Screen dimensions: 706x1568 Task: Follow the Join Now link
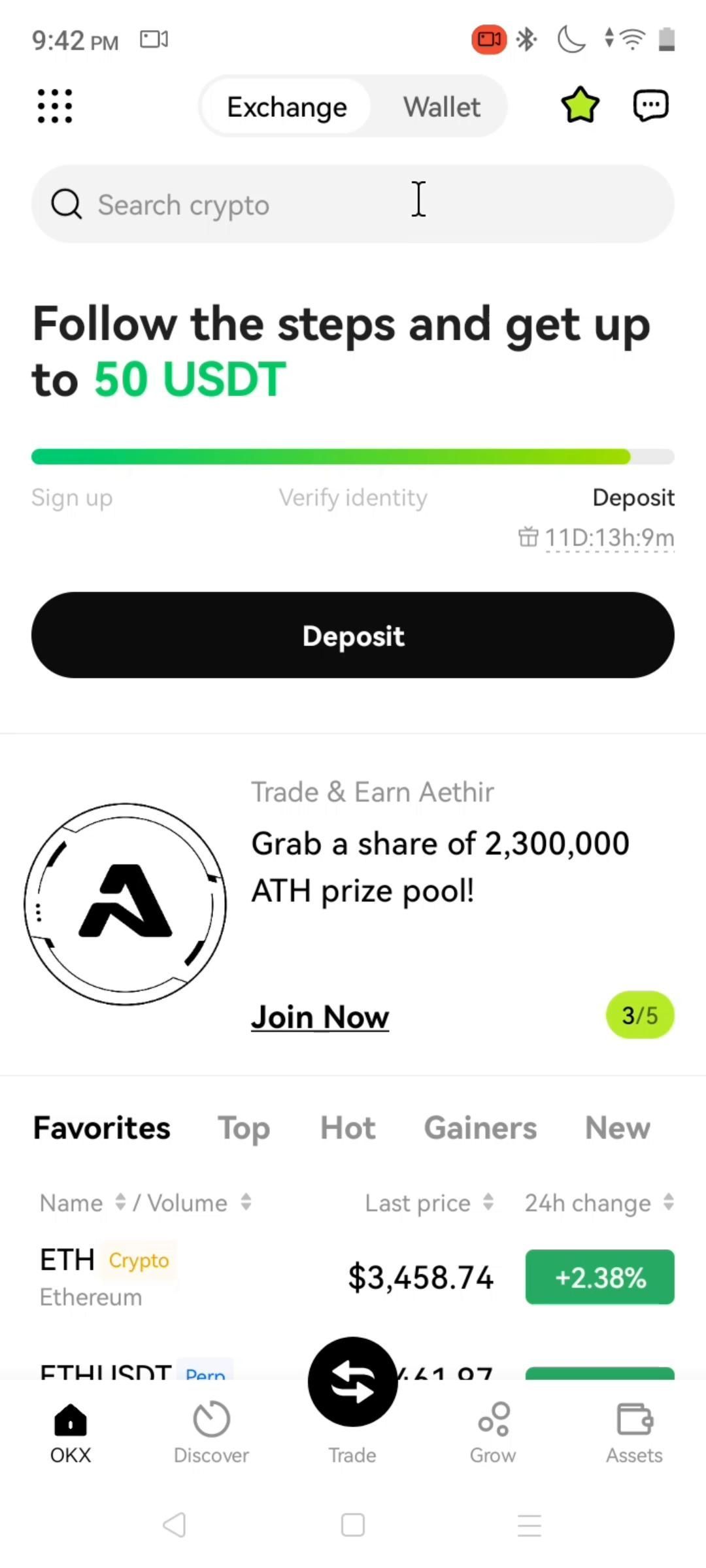point(320,1017)
